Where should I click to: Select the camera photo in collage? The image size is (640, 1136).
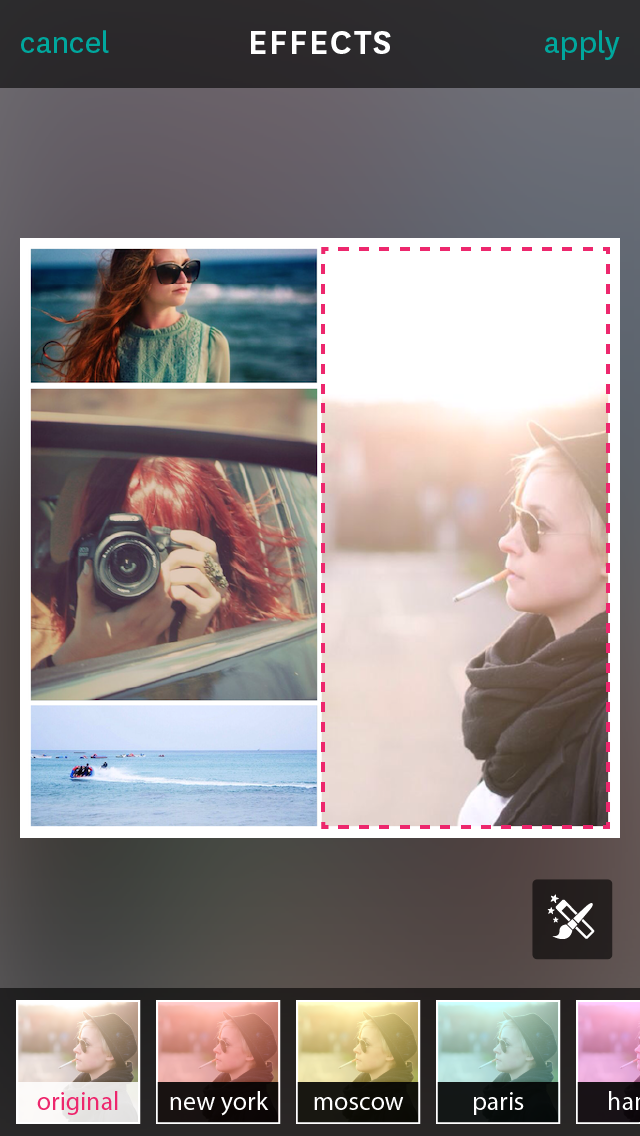[174, 544]
